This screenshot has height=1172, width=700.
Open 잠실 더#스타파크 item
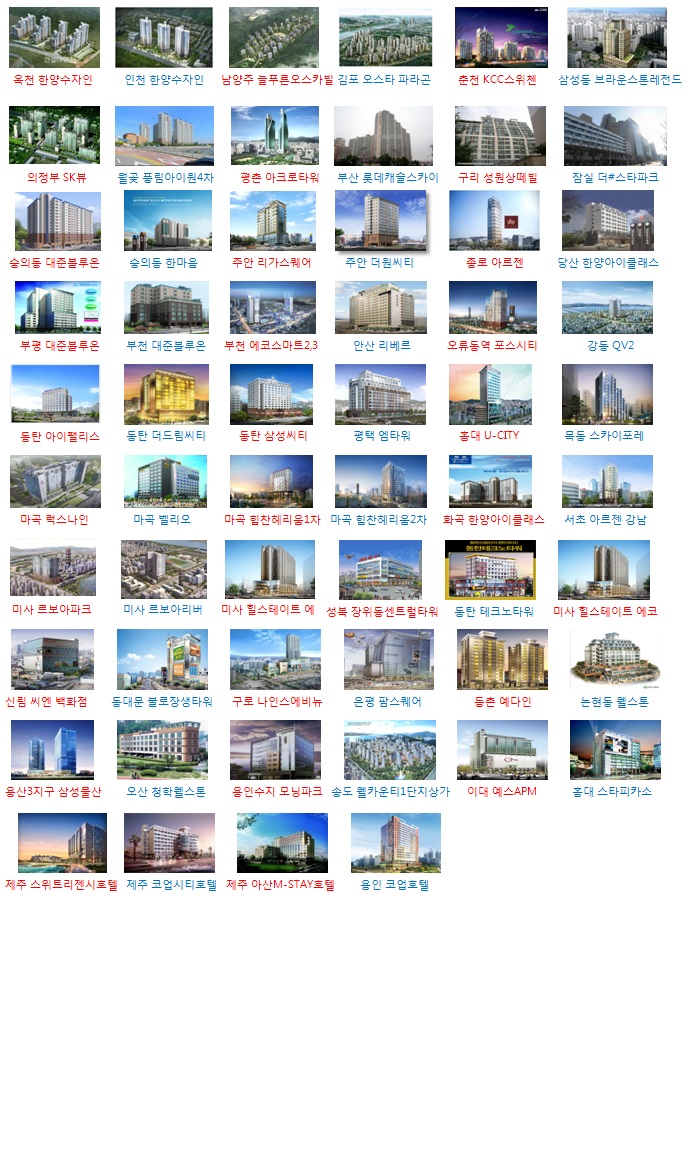(615, 135)
